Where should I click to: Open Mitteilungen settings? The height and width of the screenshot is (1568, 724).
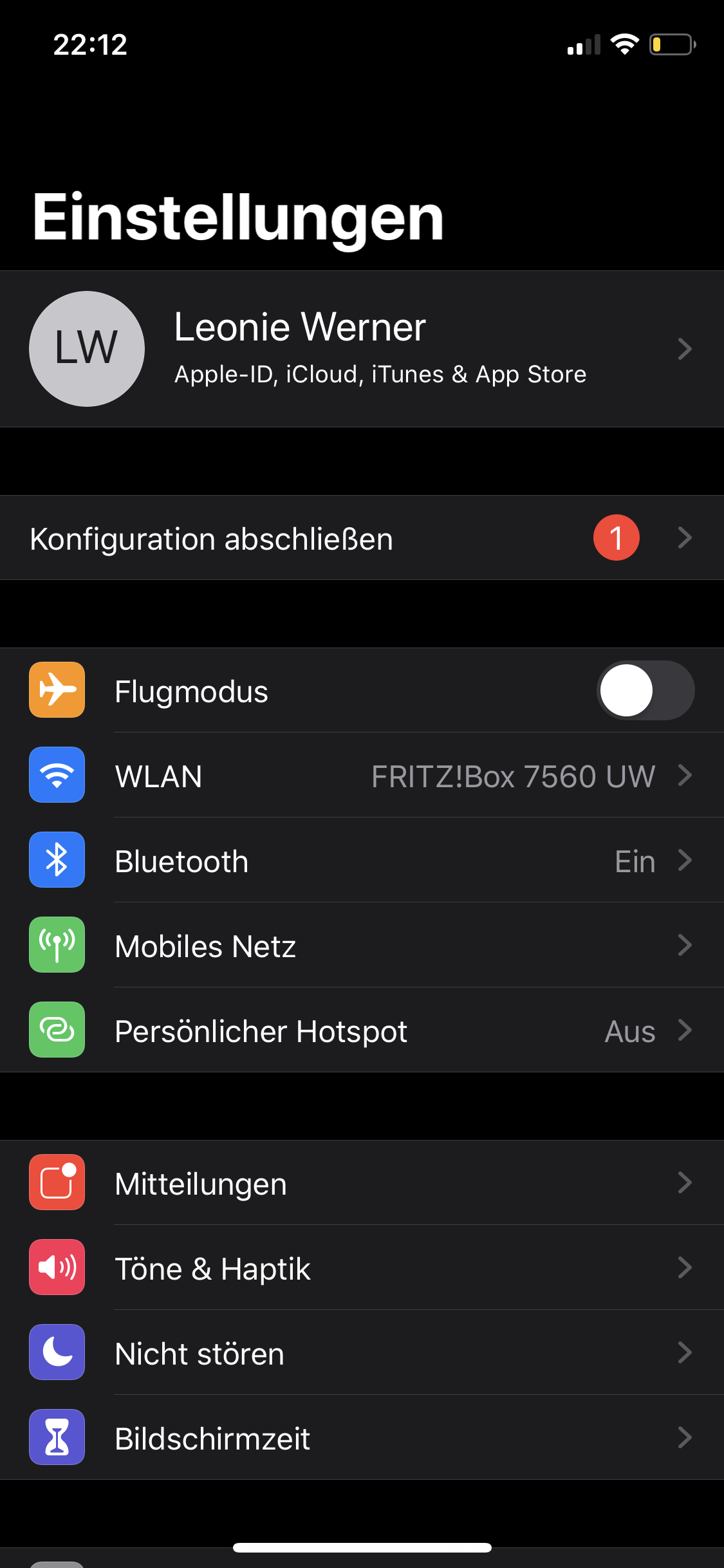(360, 1183)
